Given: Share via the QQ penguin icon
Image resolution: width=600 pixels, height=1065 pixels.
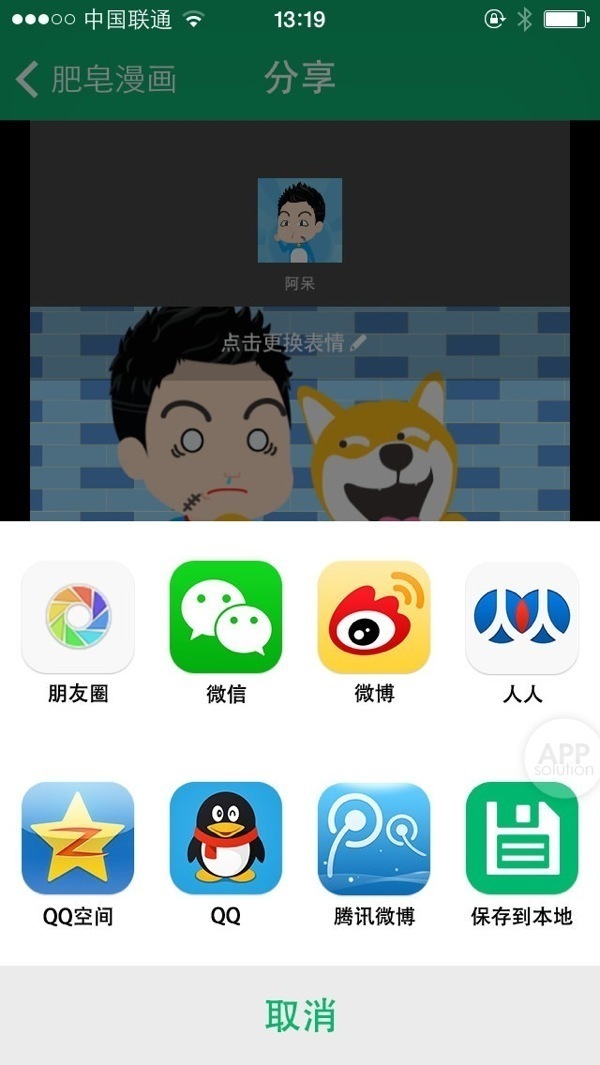Looking at the screenshot, I should [226, 838].
